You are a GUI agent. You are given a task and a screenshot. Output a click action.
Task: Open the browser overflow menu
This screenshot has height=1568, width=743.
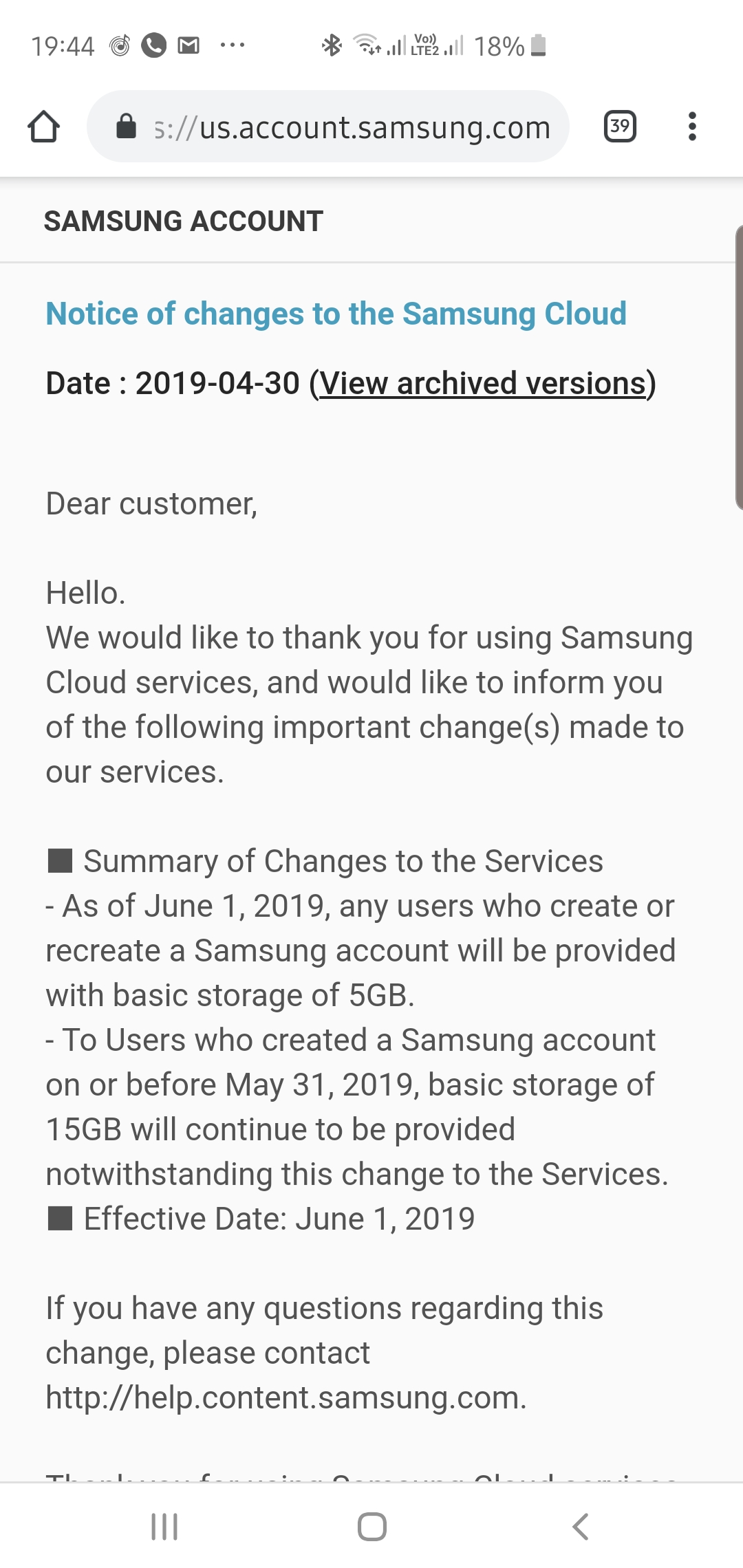(x=692, y=127)
